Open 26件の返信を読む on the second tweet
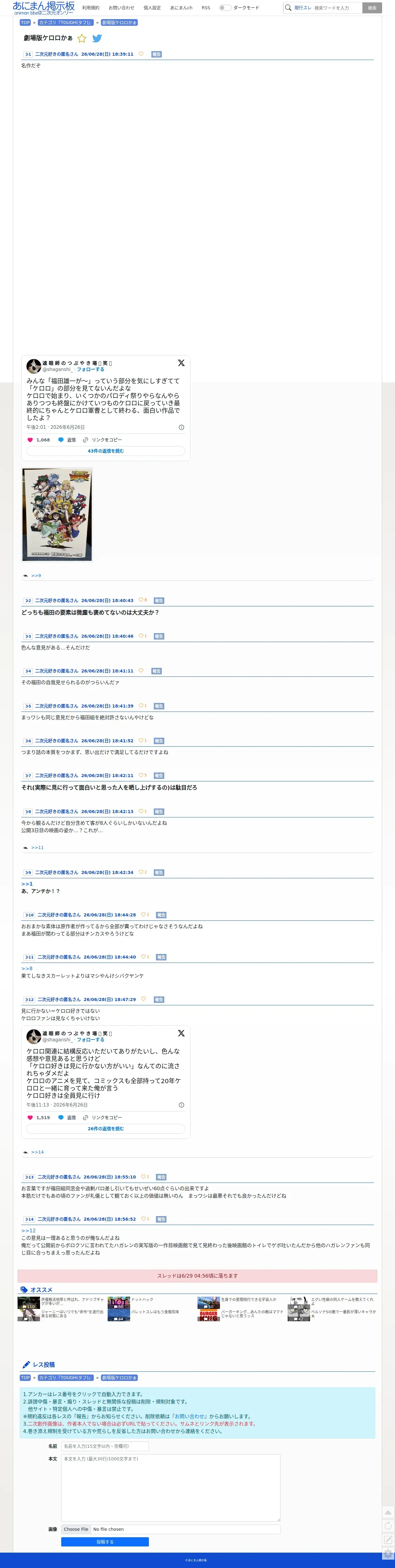Viewport: 395px width, 1568px height. tap(105, 1128)
